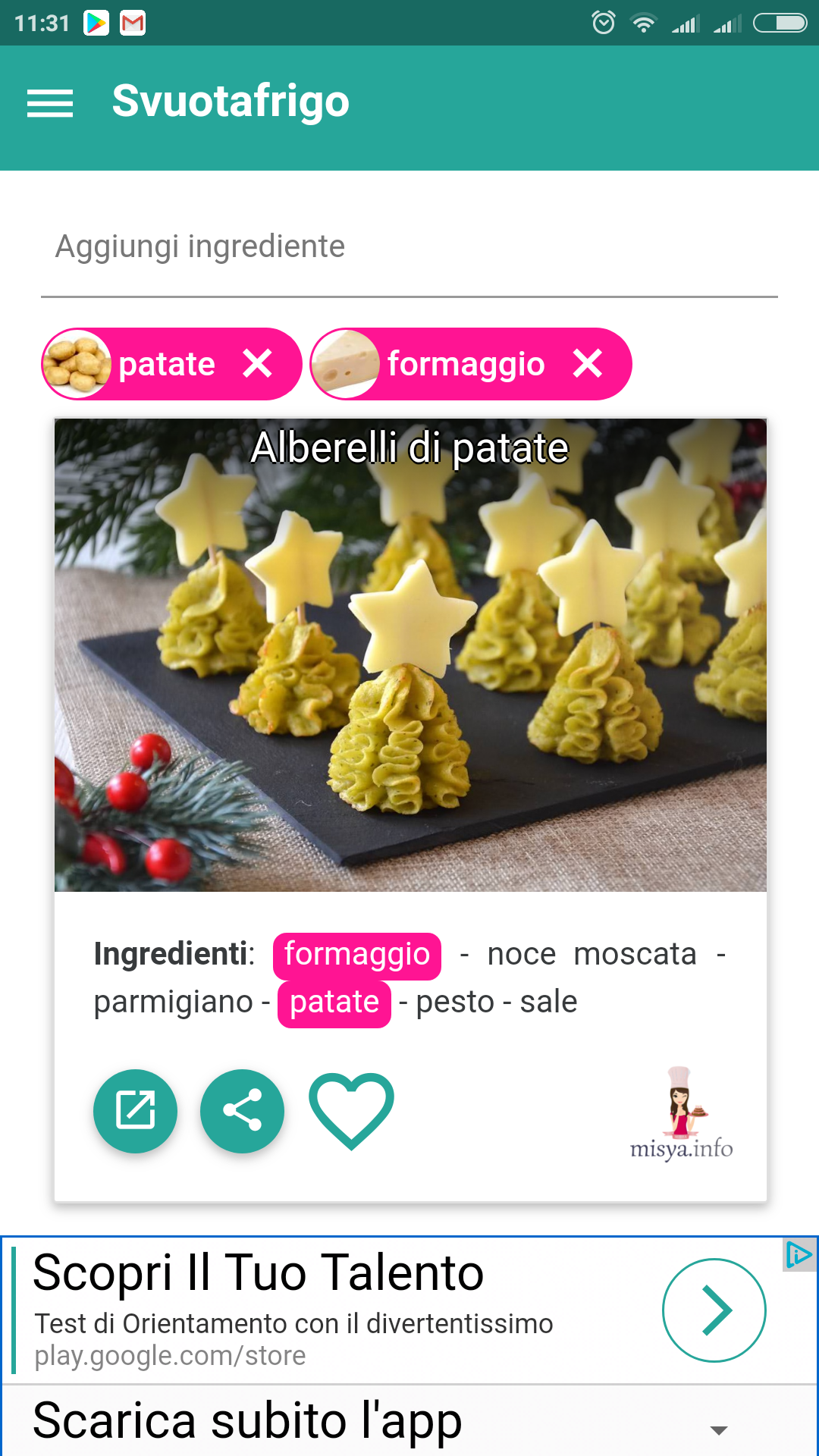Expand the Scarica subito l'app dropdown arrow
This screenshot has width=819, height=1456.
[x=719, y=1430]
